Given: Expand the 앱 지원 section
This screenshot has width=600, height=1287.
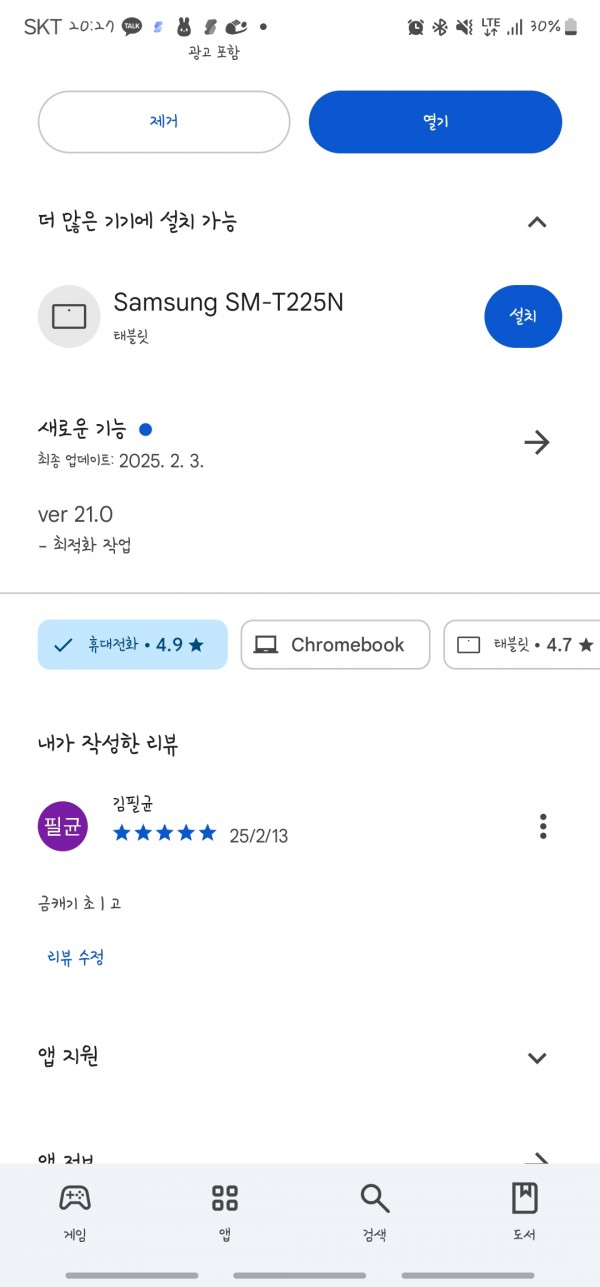Looking at the screenshot, I should [537, 1058].
